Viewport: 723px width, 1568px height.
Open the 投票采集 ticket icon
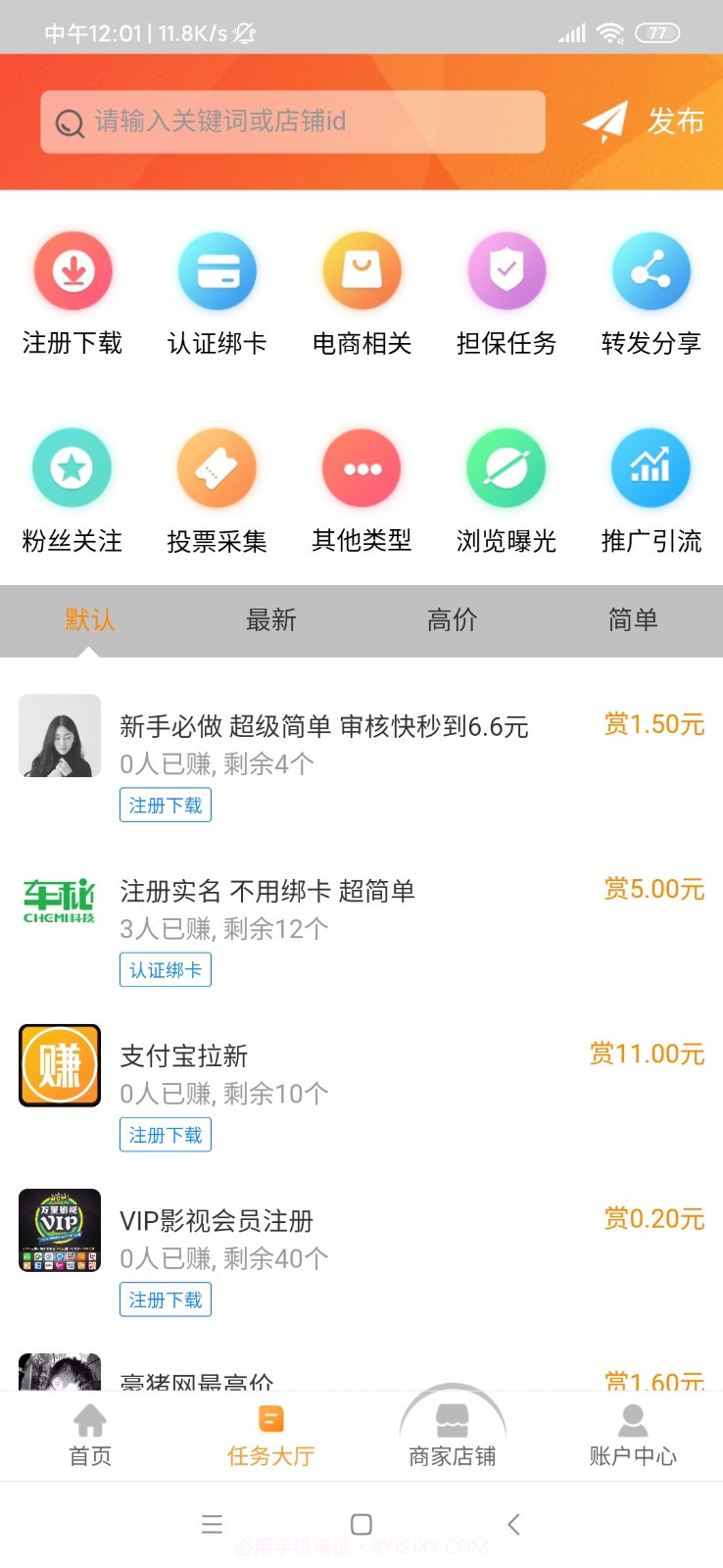coord(217,467)
